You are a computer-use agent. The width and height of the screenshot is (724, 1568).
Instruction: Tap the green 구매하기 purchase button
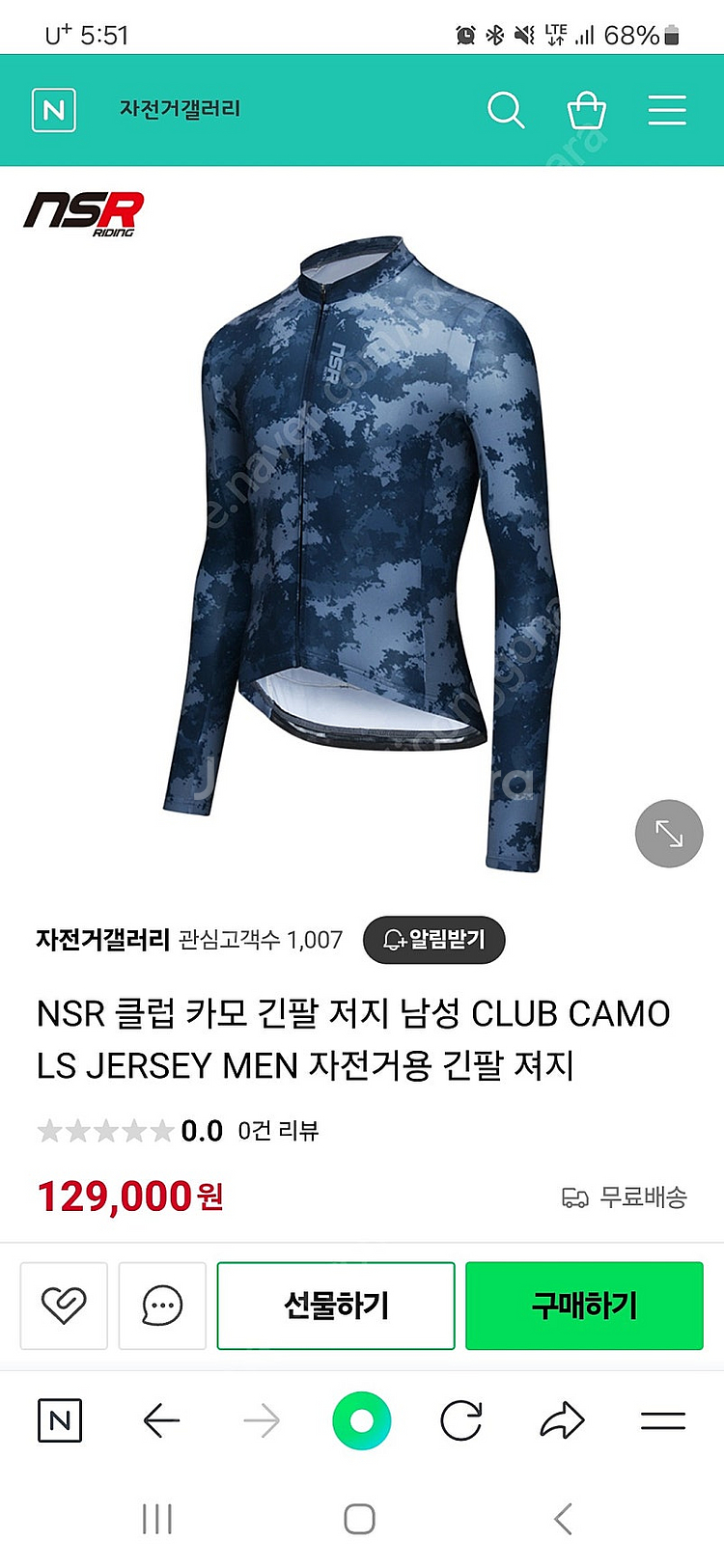pyautogui.click(x=584, y=1306)
